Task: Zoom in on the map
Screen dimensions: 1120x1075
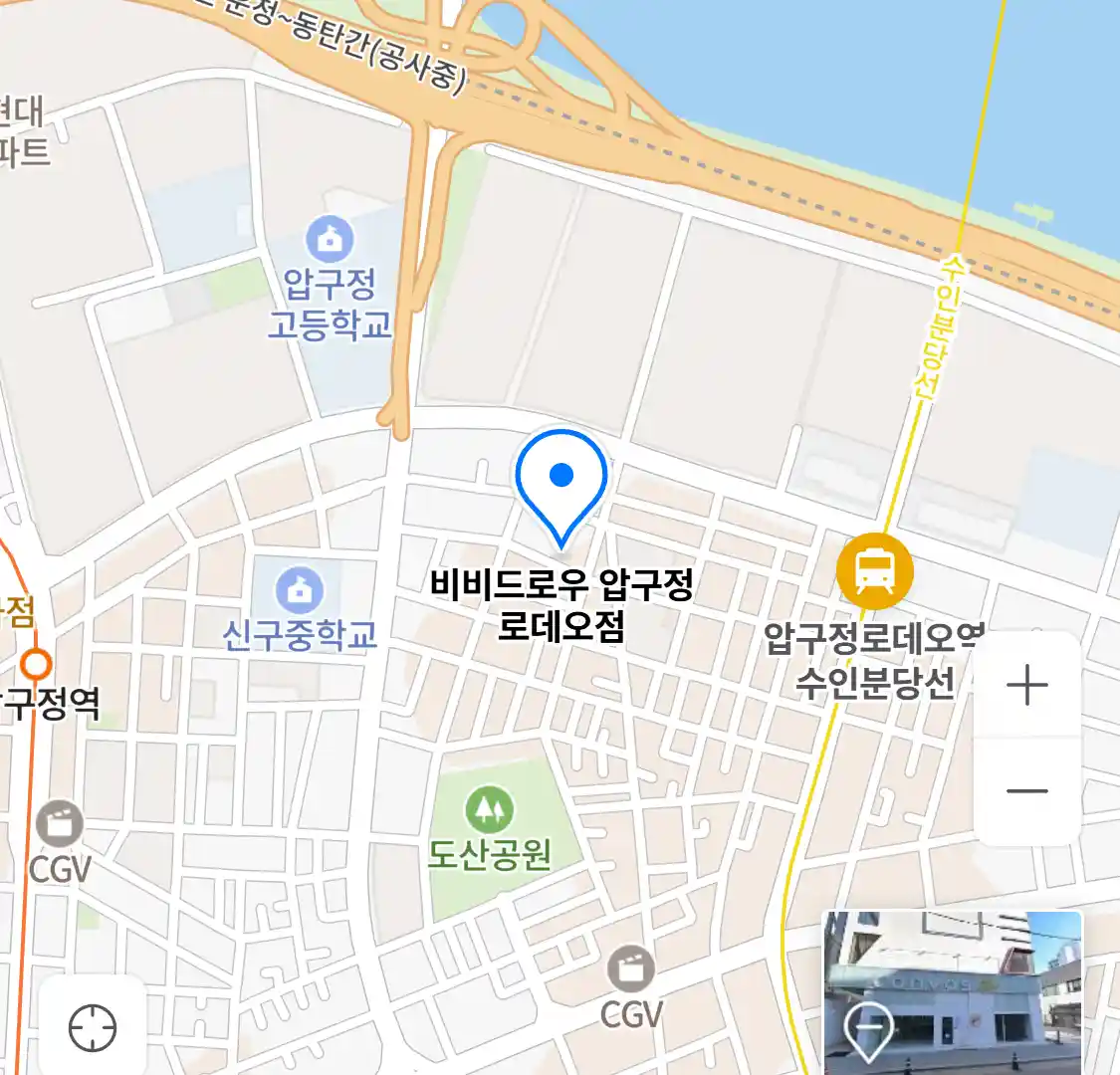Action: tap(1027, 686)
